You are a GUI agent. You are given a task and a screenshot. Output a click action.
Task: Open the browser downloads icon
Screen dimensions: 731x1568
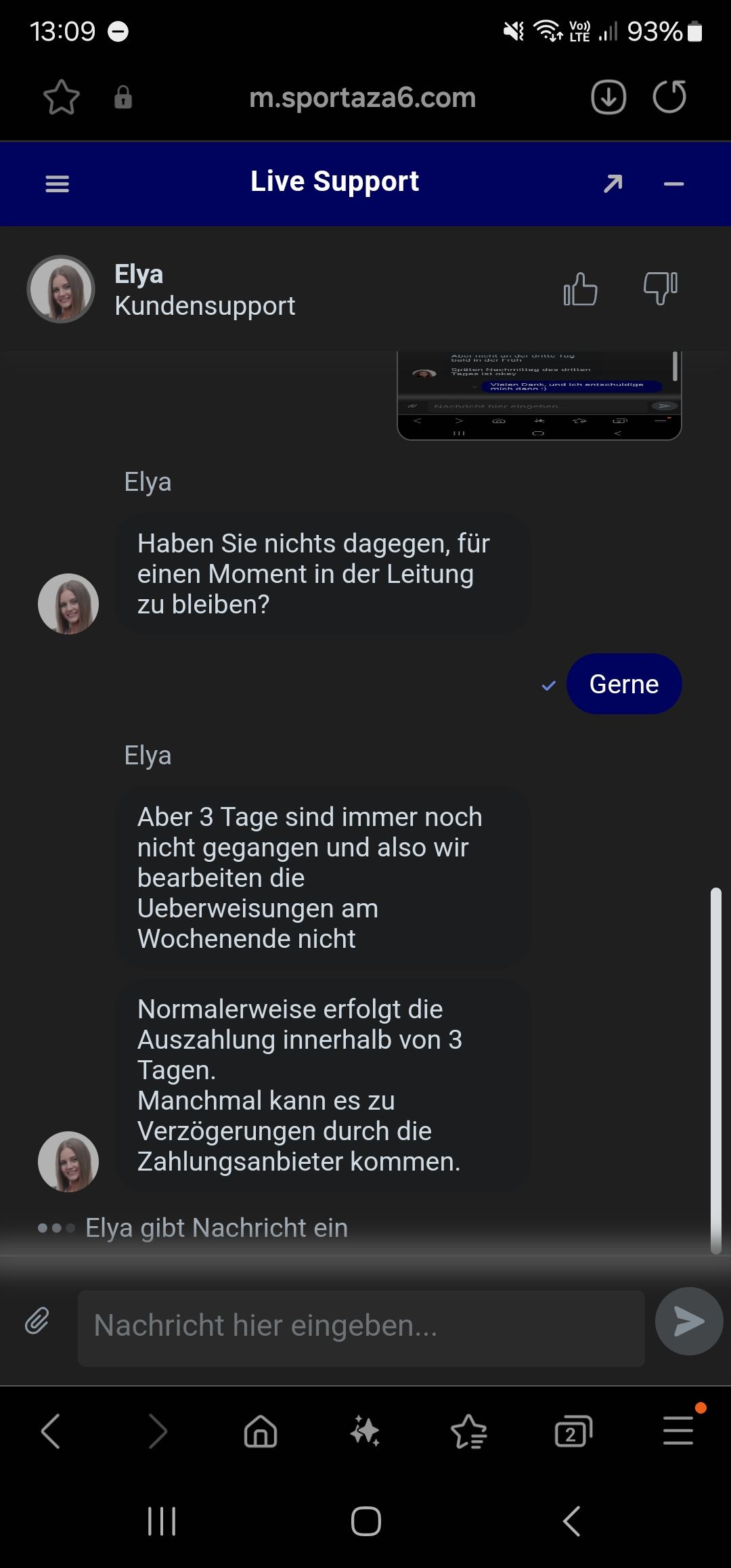(x=608, y=97)
